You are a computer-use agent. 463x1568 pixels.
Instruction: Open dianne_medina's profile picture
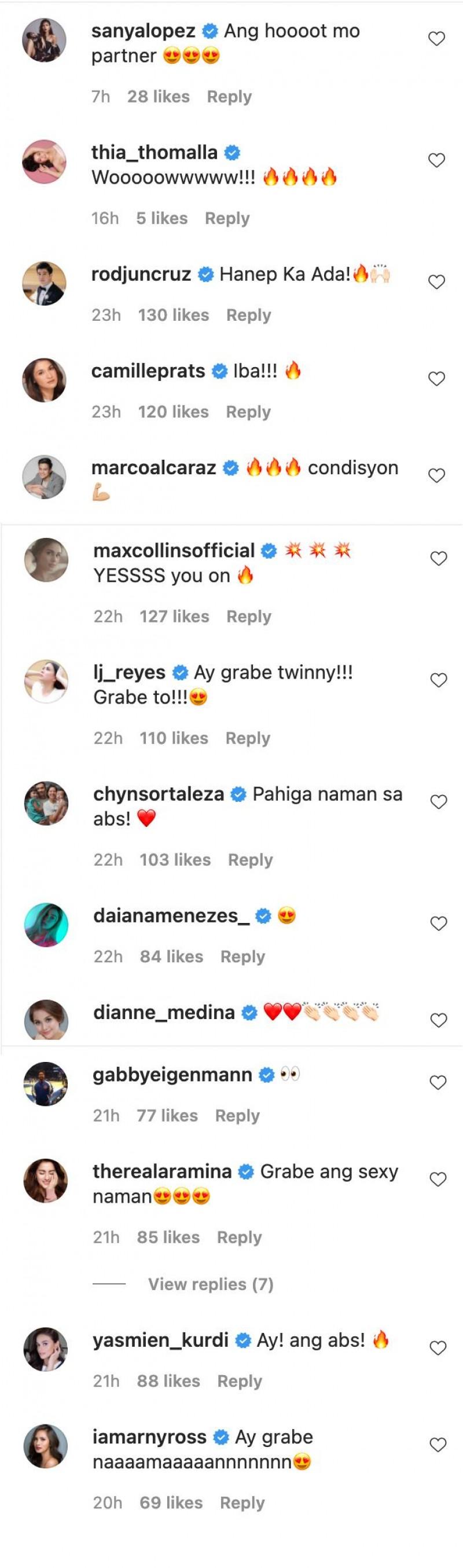[x=46, y=1020]
